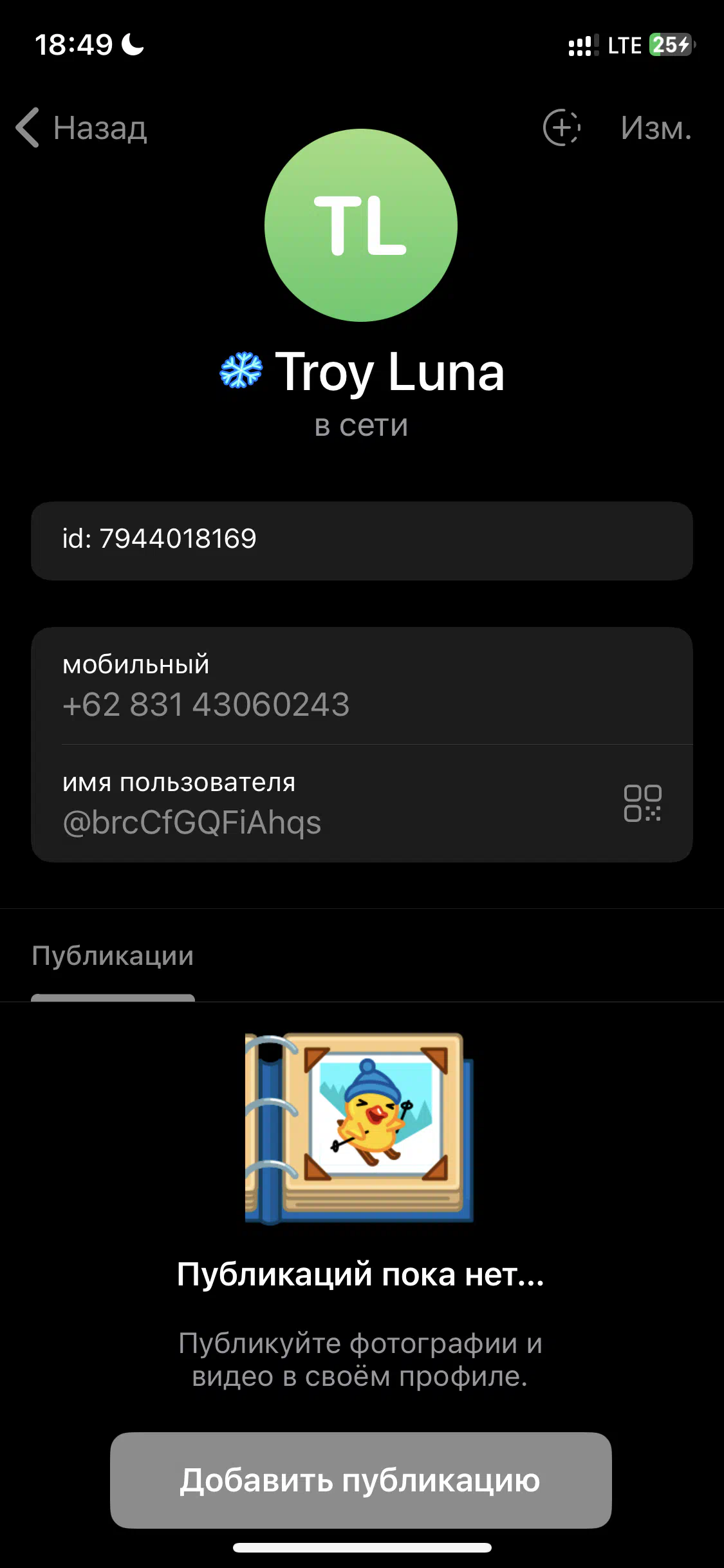Tap the id 7944018169 row
This screenshot has height=1568, width=724.
pos(362,541)
